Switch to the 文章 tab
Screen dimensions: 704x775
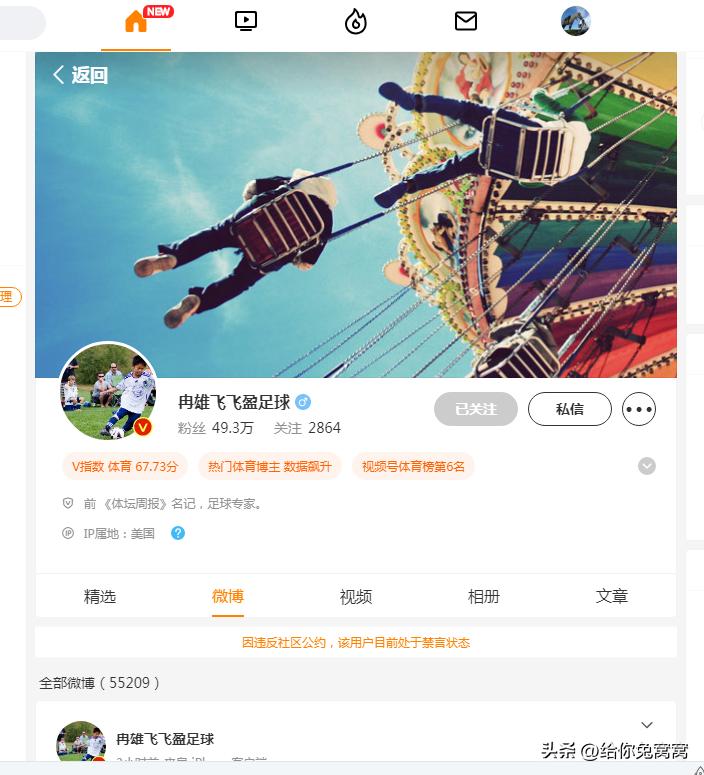(x=612, y=596)
